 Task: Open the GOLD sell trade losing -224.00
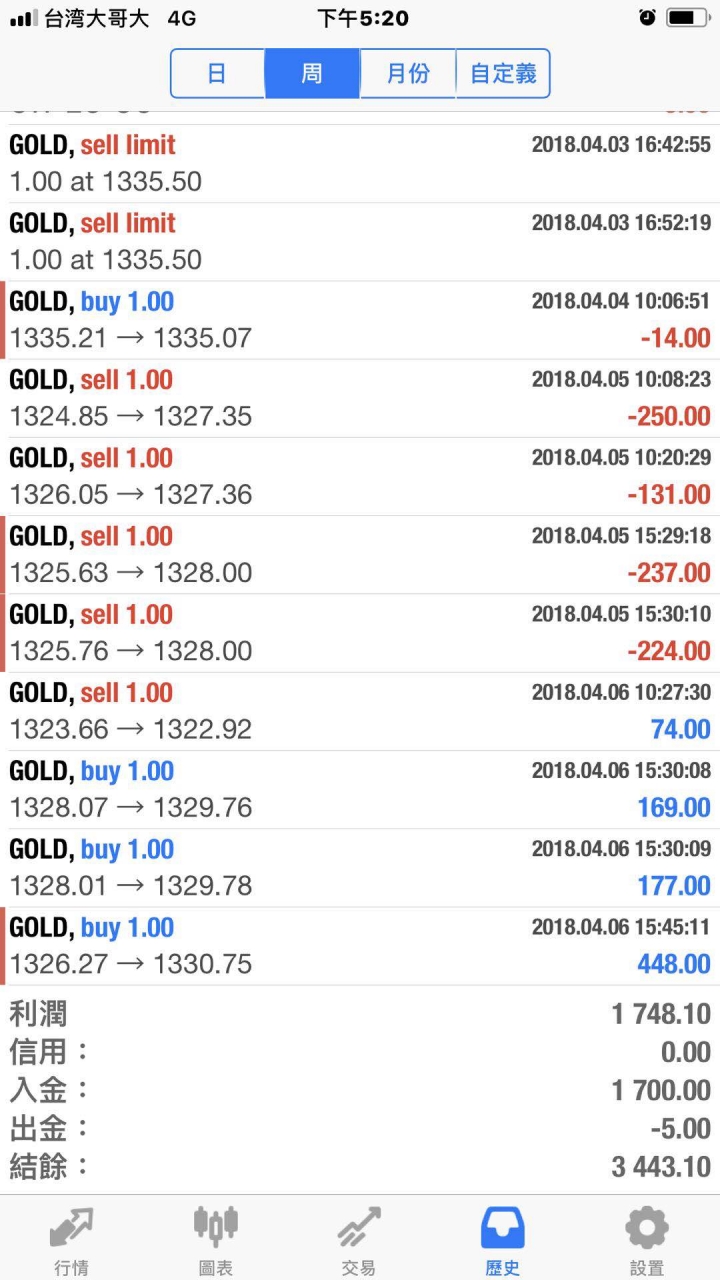pyautogui.click(x=360, y=632)
